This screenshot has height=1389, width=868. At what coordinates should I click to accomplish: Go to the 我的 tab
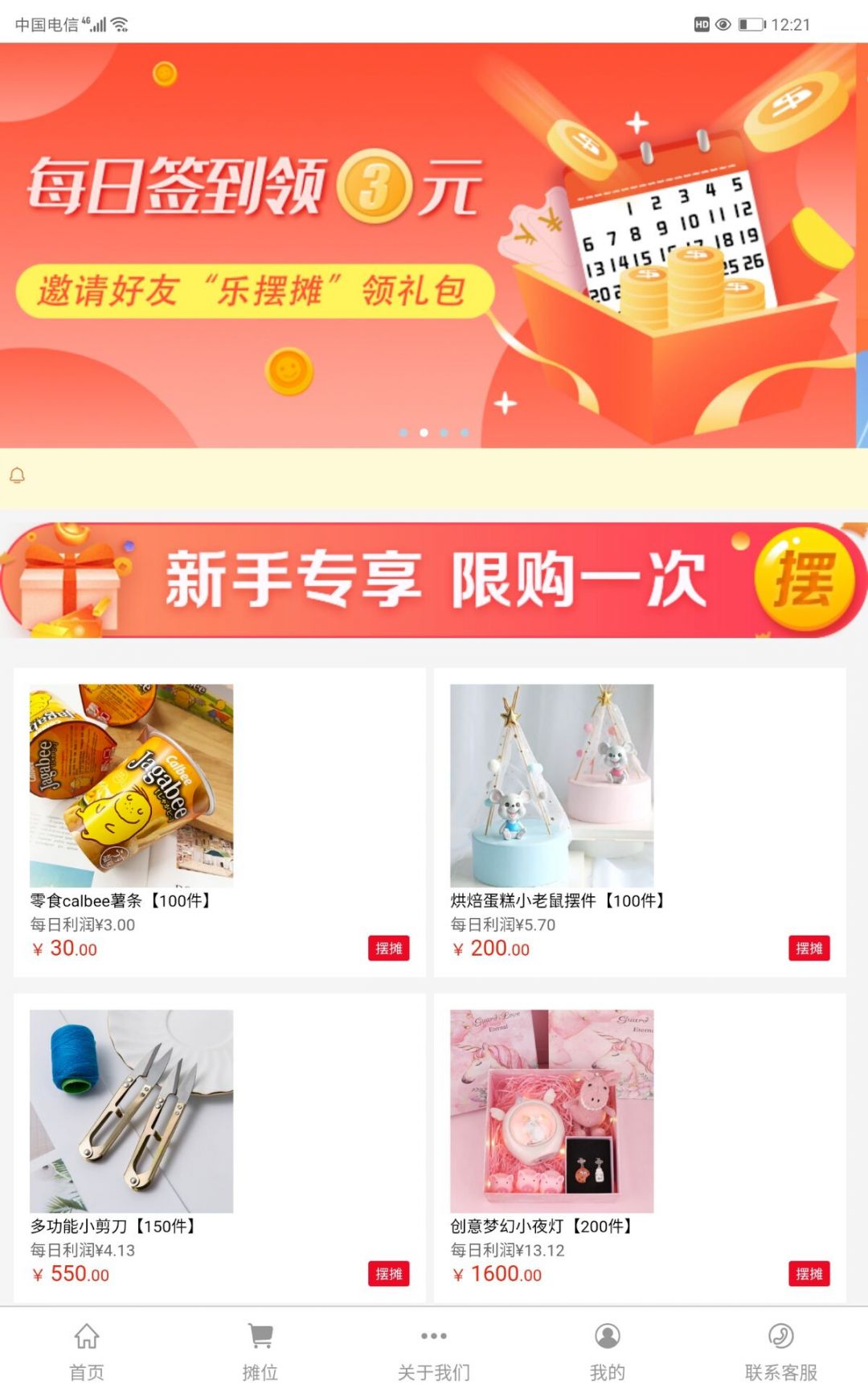(608, 1350)
